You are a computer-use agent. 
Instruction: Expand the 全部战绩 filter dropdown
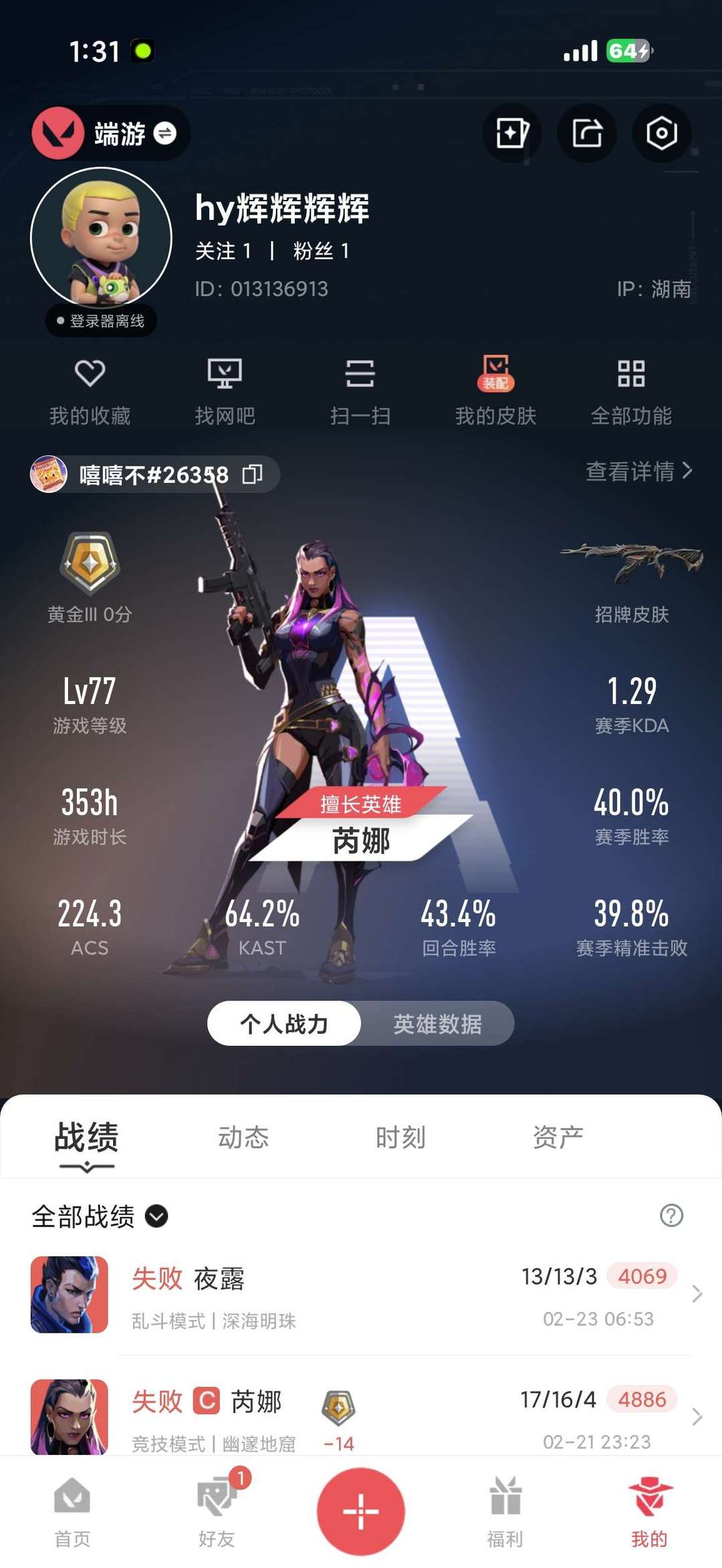156,1217
